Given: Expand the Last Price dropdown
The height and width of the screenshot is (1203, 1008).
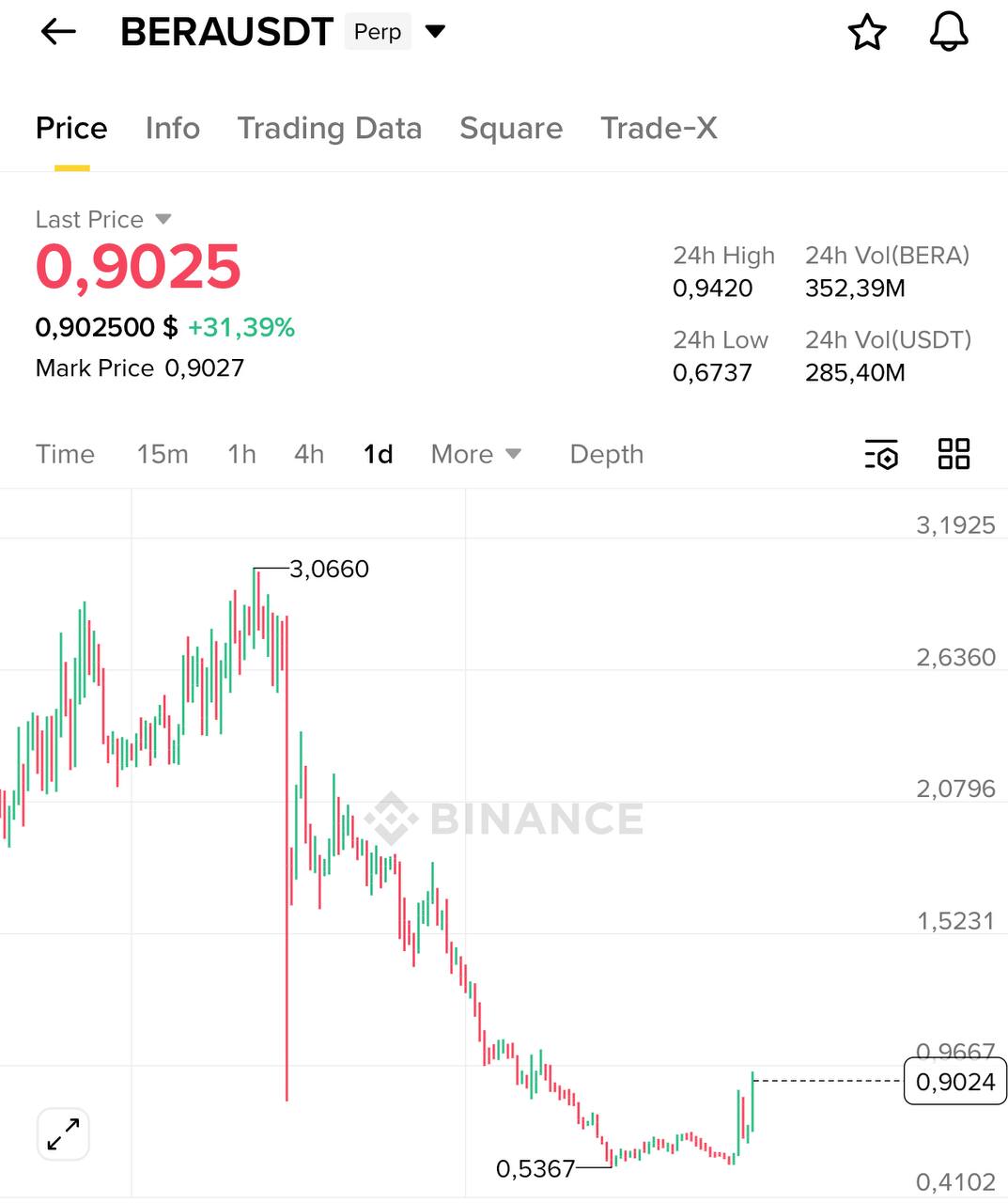Looking at the screenshot, I should (x=163, y=219).
